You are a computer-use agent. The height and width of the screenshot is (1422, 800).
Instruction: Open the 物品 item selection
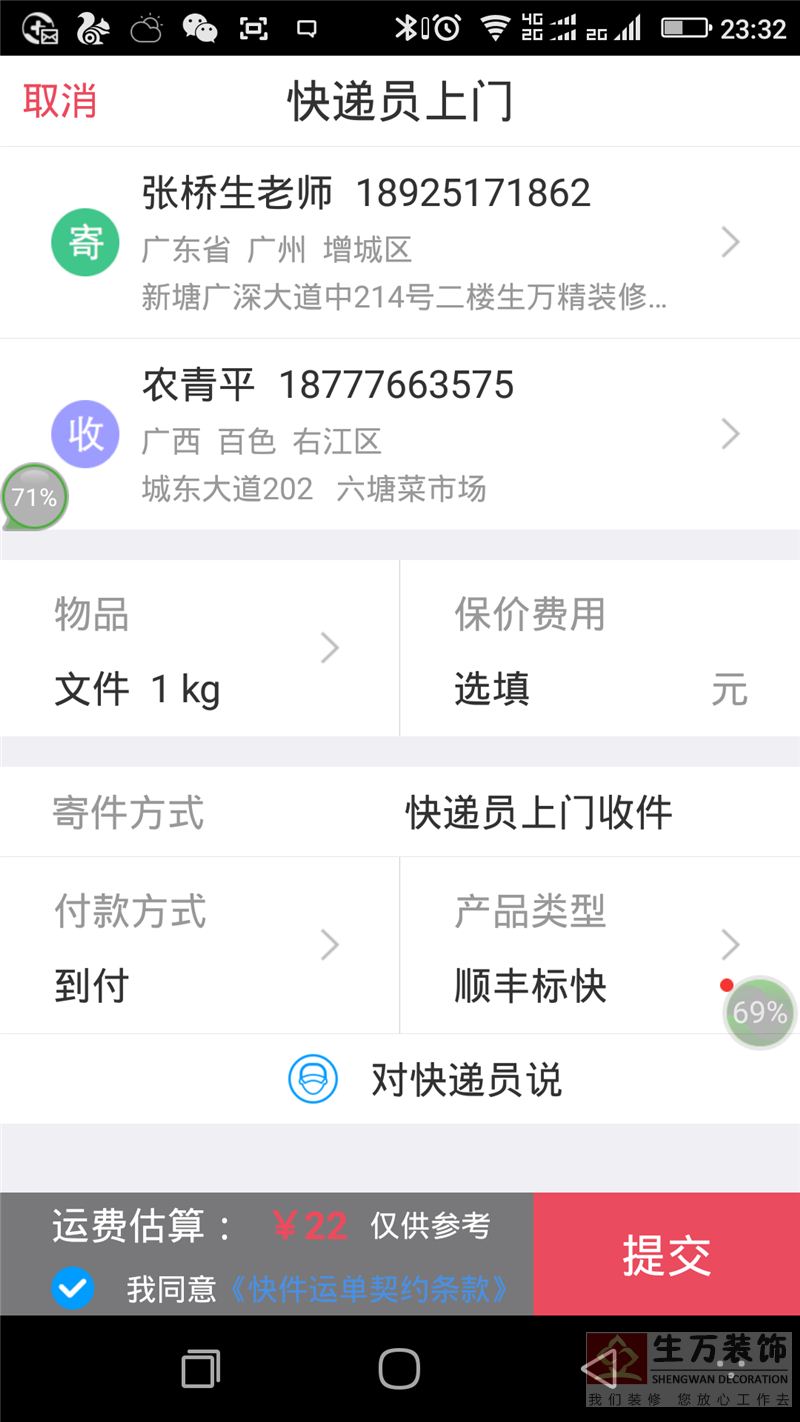199,649
